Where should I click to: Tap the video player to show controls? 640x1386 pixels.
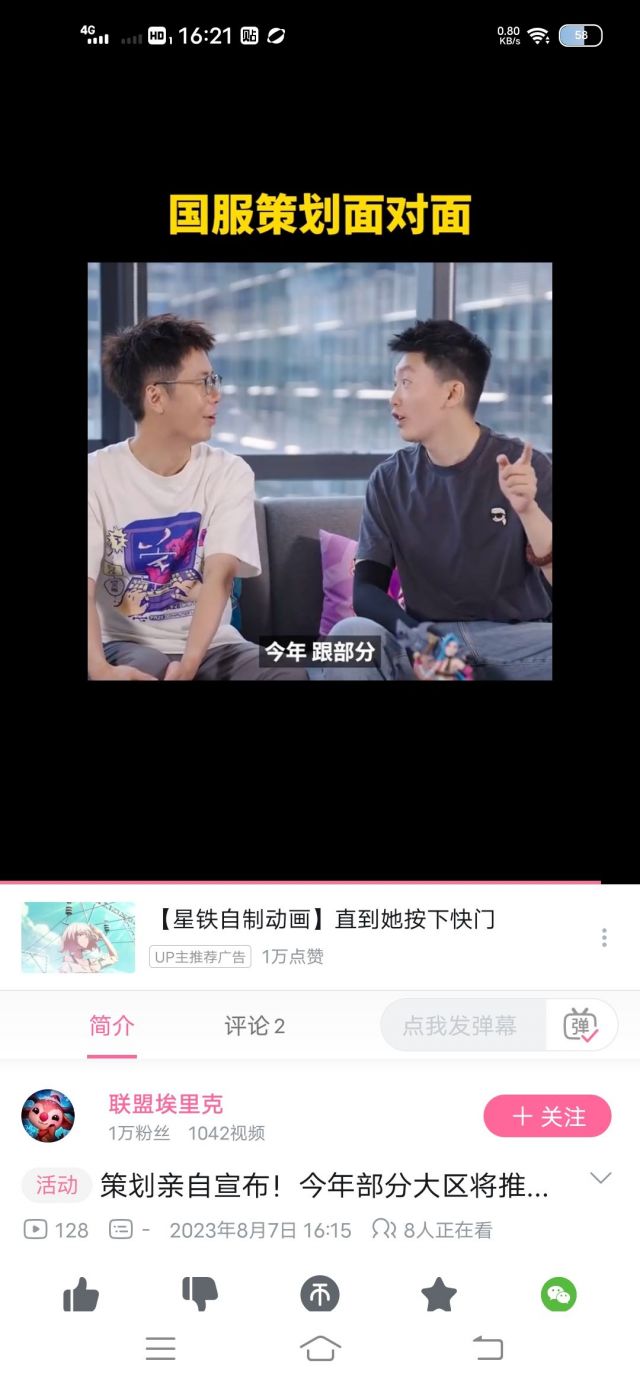[x=320, y=470]
